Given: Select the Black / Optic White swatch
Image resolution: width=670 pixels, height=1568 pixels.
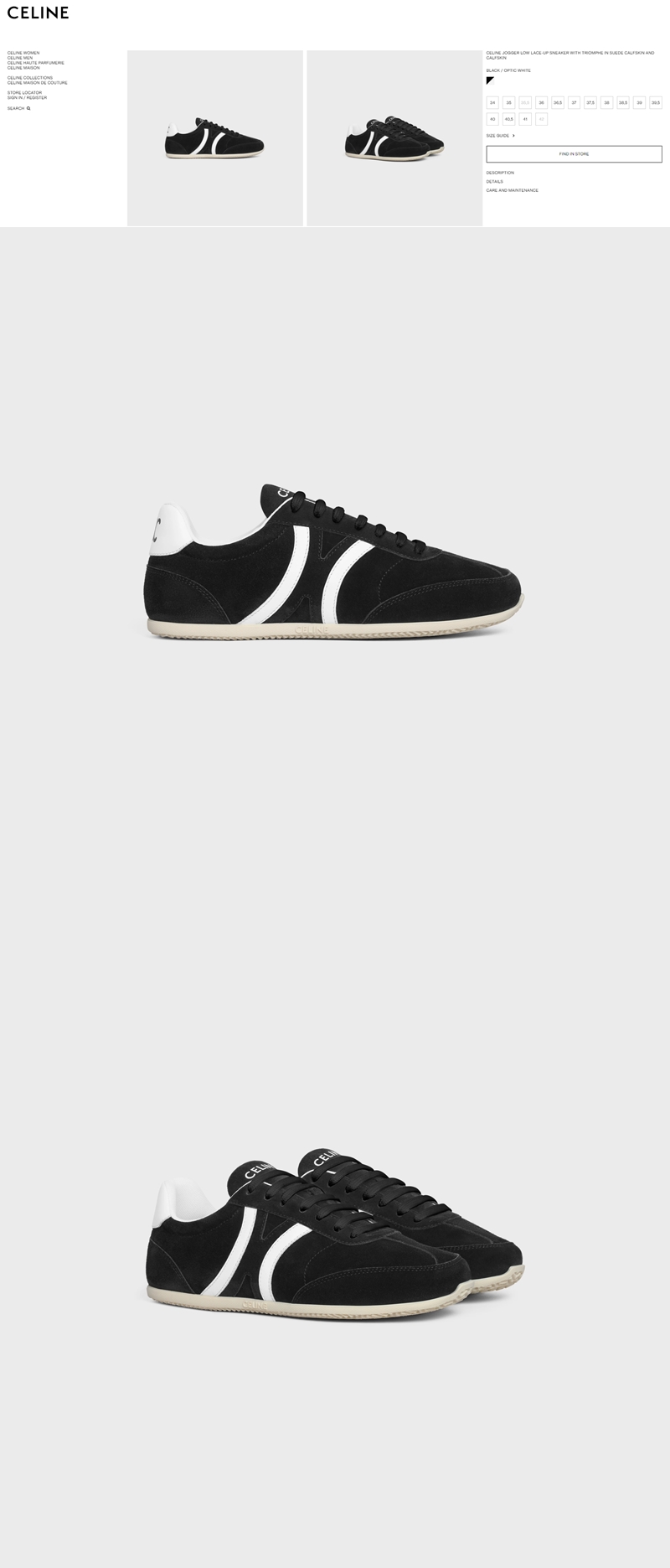Looking at the screenshot, I should (490, 81).
